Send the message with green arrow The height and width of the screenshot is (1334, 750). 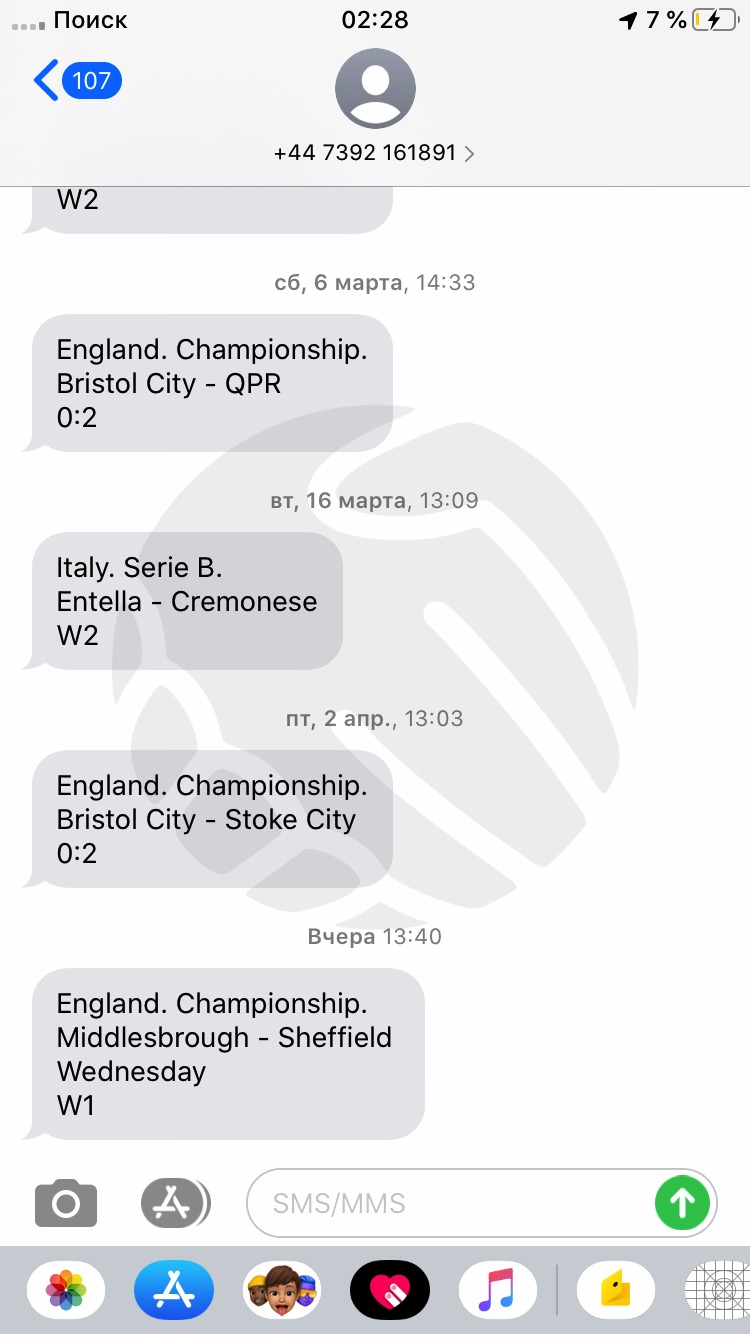tap(682, 1203)
